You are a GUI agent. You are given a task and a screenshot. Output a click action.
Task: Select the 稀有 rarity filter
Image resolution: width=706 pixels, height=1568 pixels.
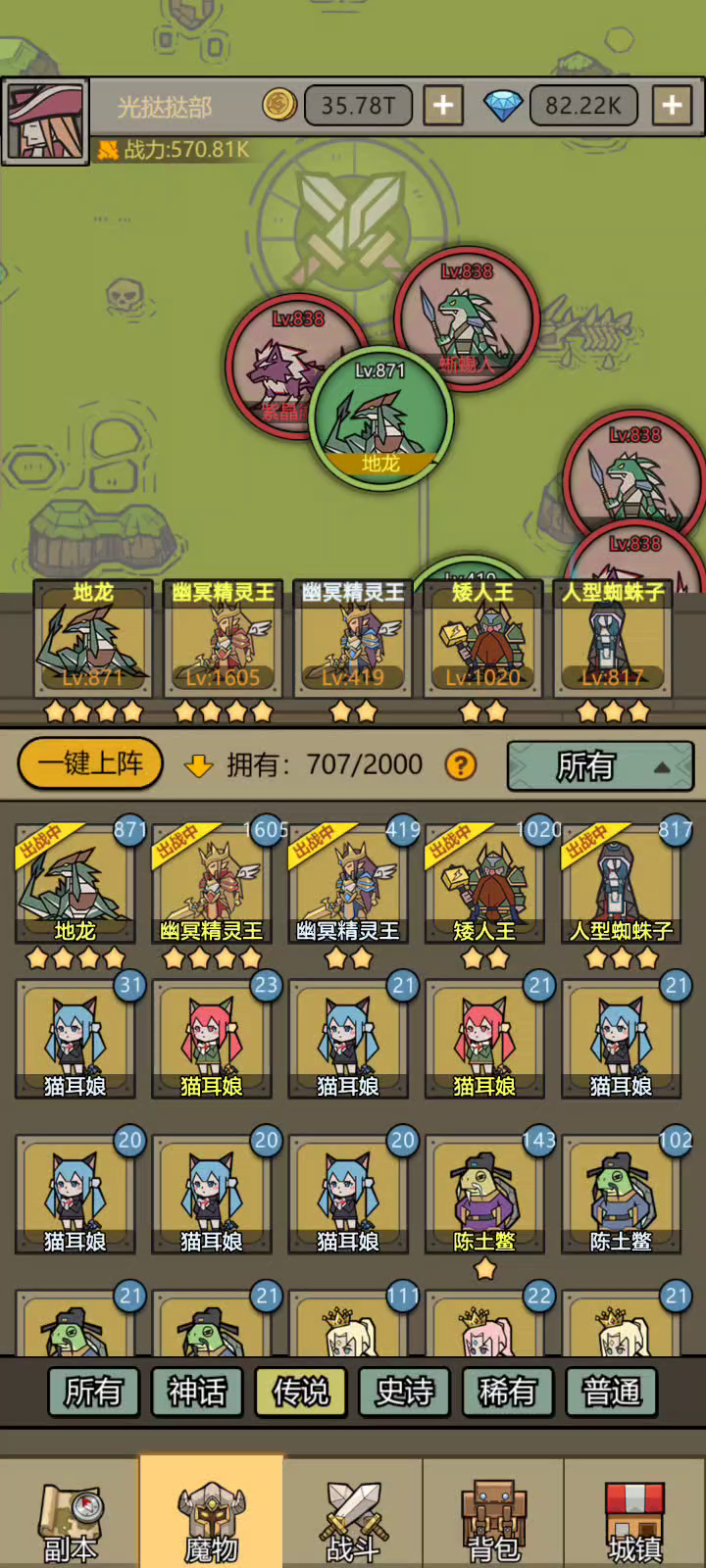tap(507, 1392)
